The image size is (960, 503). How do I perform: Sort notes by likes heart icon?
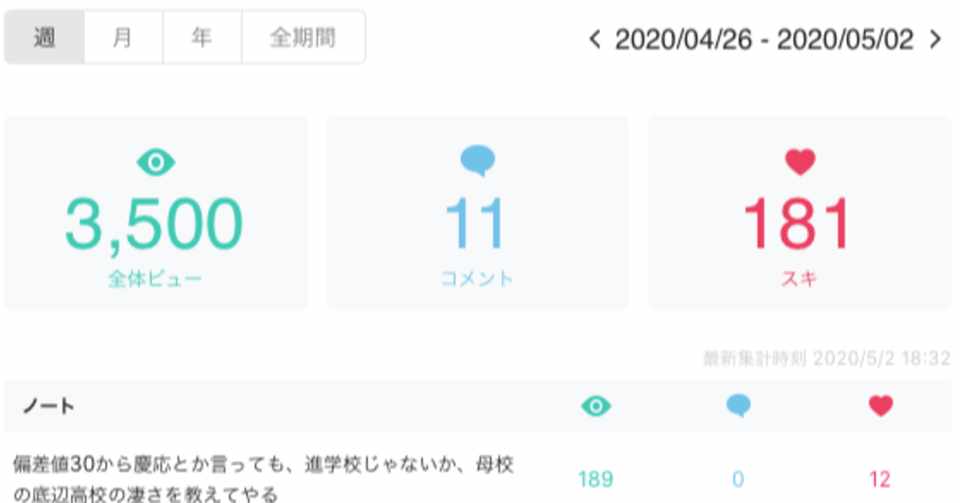(x=880, y=406)
